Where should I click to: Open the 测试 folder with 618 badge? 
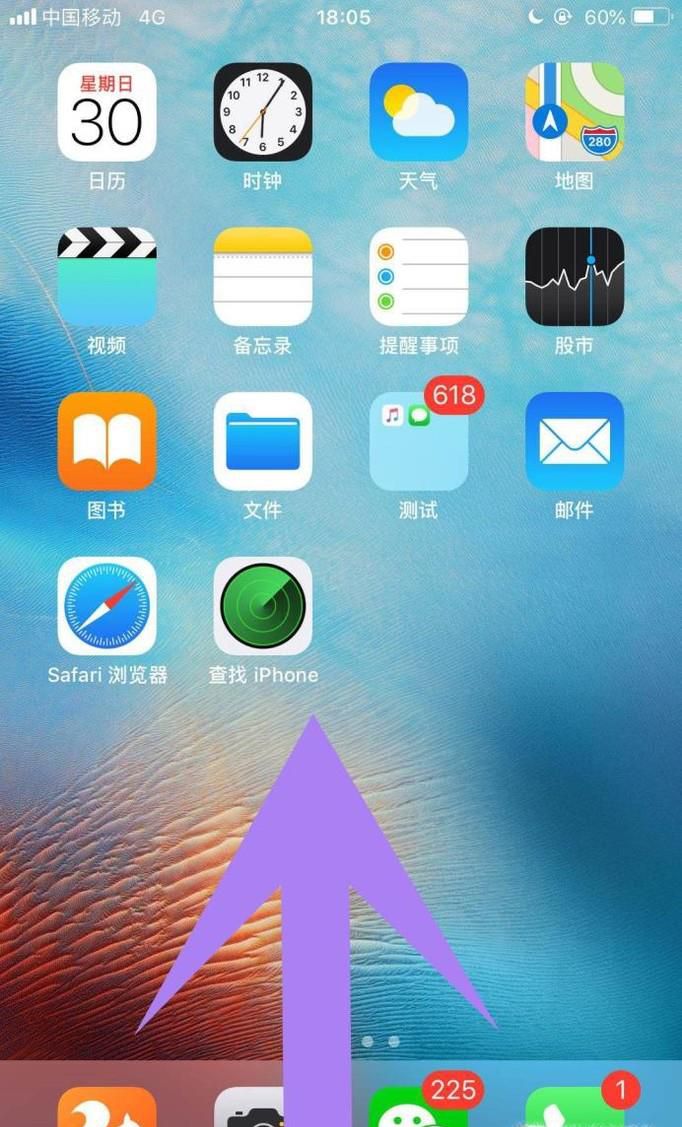(419, 441)
